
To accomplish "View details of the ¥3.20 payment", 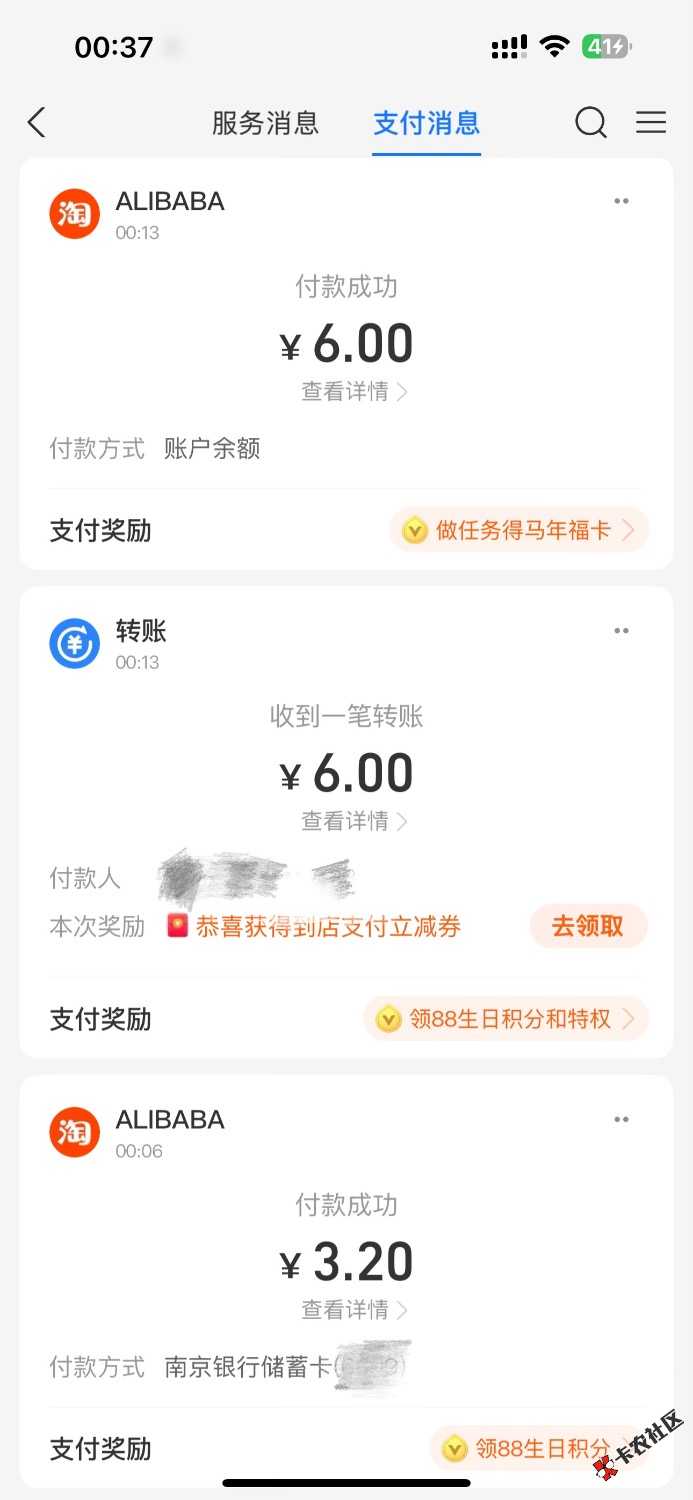I will point(354,1310).
